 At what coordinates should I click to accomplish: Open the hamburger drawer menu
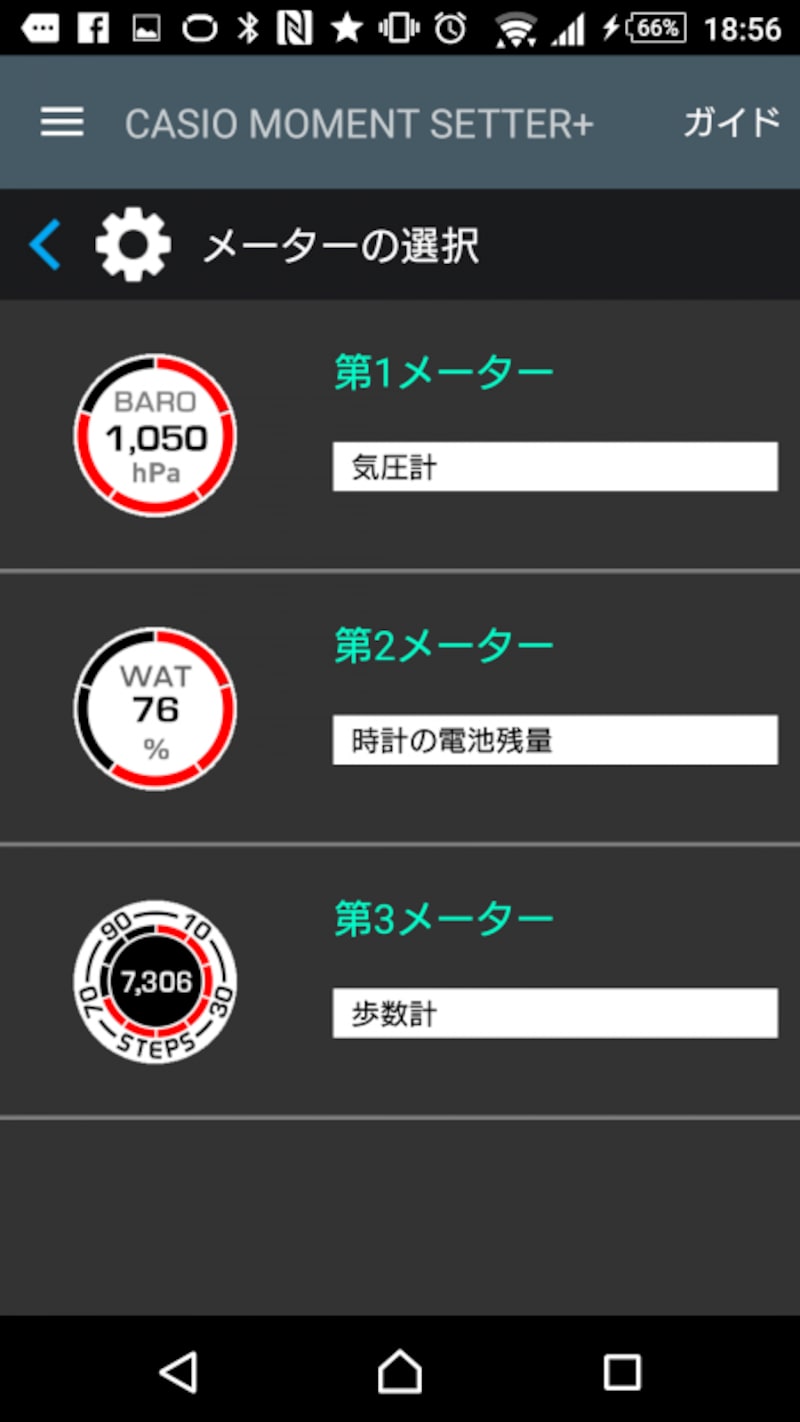click(x=62, y=123)
